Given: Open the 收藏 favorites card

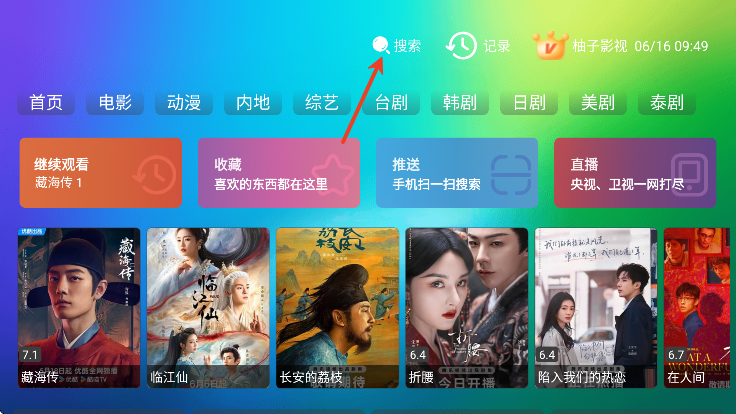Looking at the screenshot, I should 278,173.
